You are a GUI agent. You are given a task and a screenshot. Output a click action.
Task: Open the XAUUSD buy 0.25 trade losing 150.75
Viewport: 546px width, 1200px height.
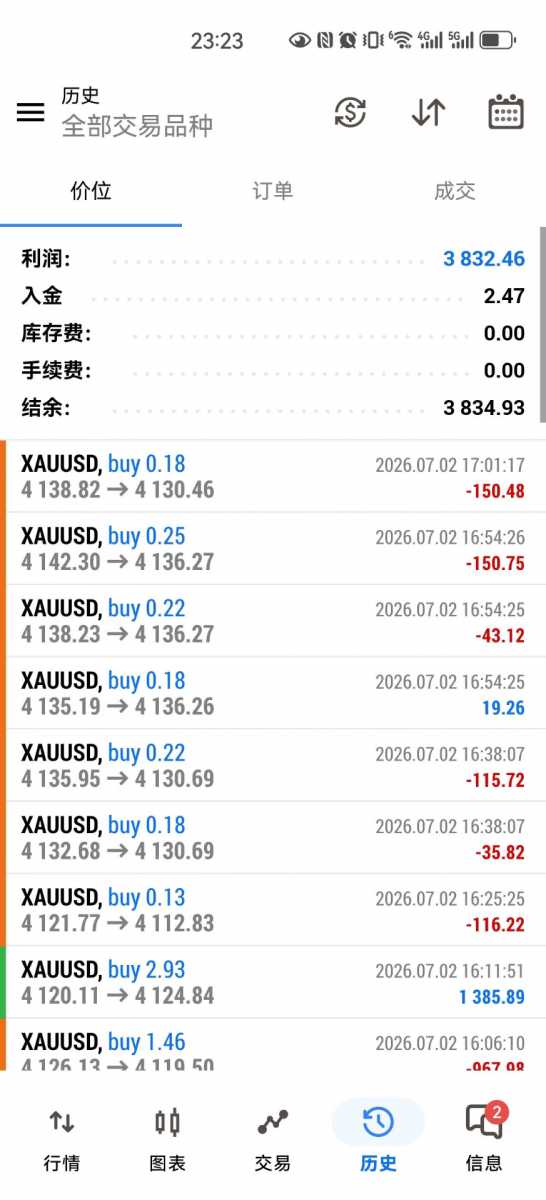click(x=273, y=549)
